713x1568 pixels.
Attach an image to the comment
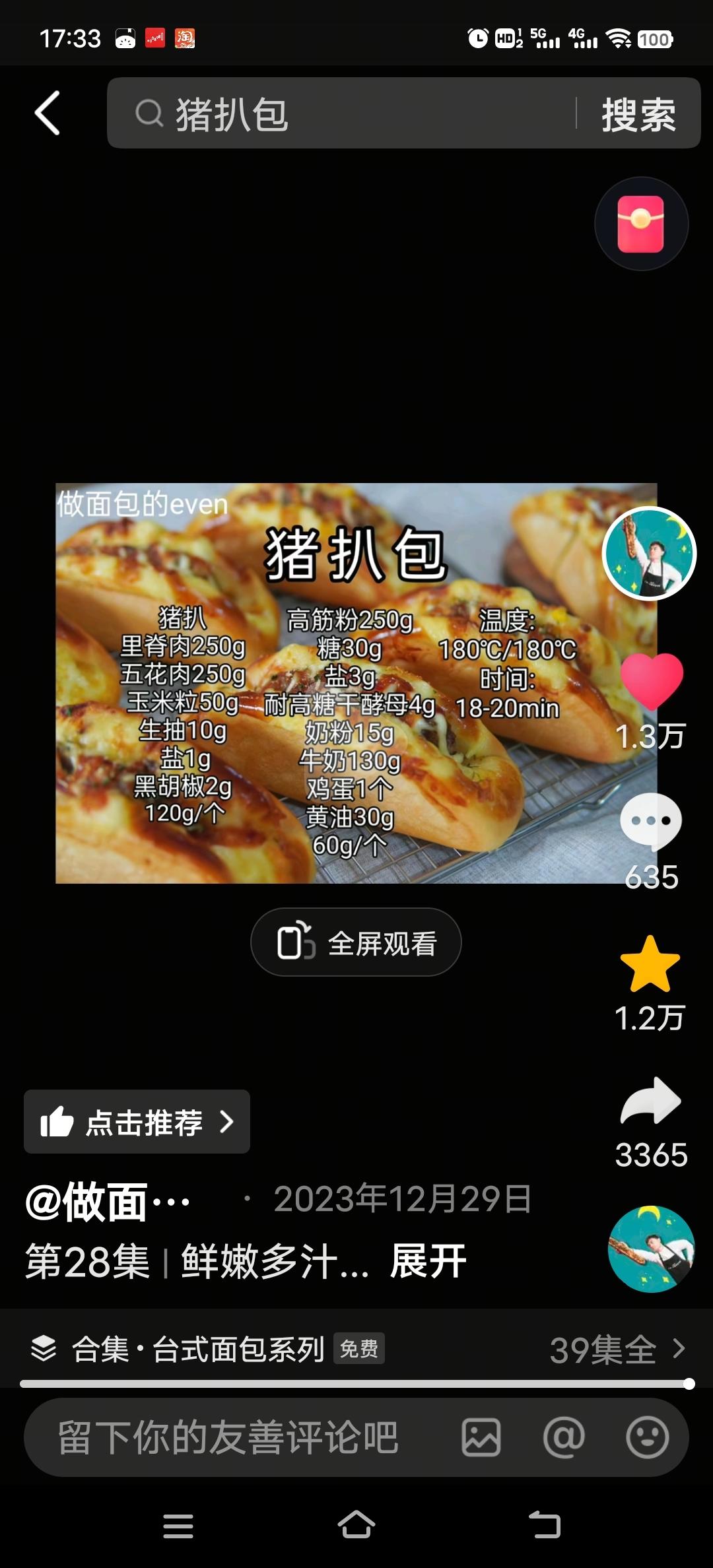pos(481,1438)
